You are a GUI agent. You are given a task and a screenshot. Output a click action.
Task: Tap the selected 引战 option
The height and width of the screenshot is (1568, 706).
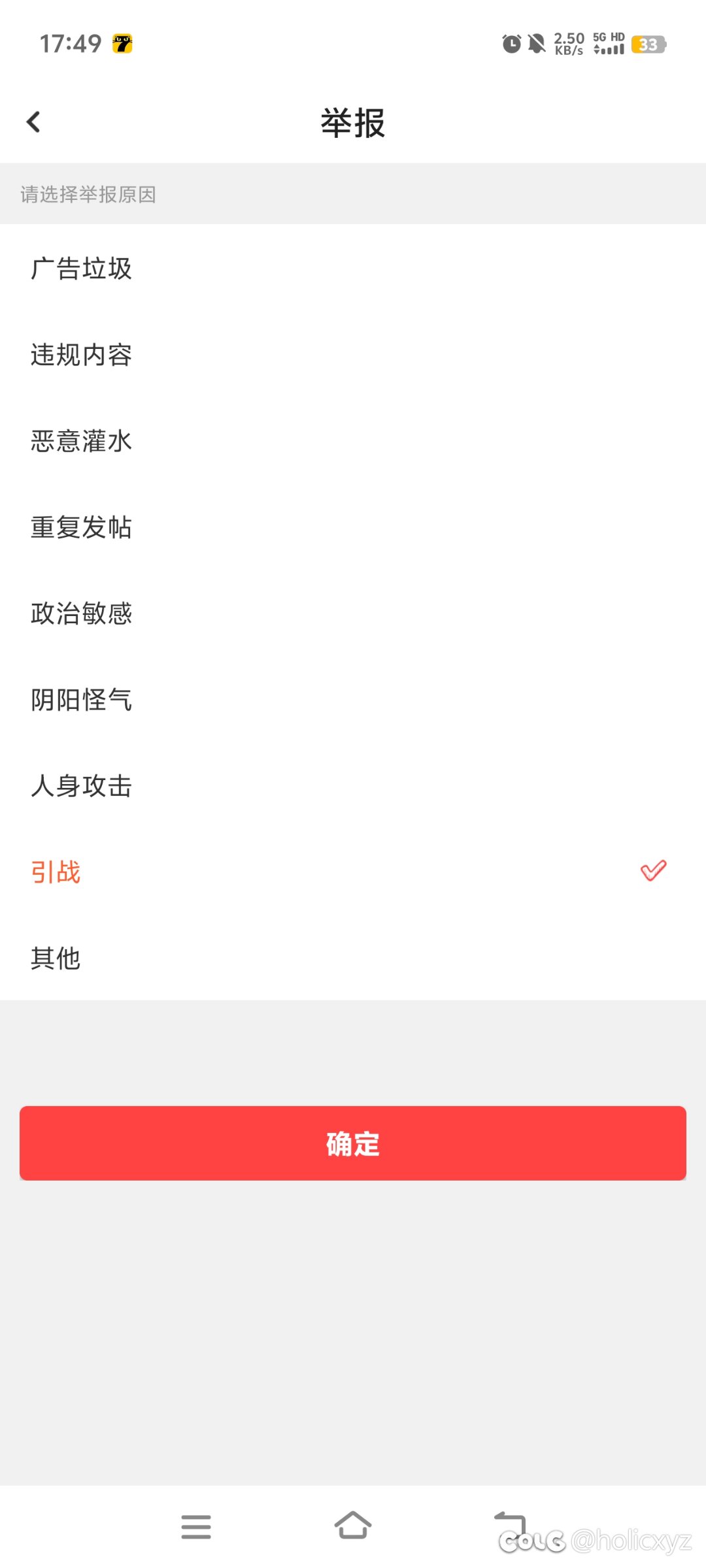[56, 872]
